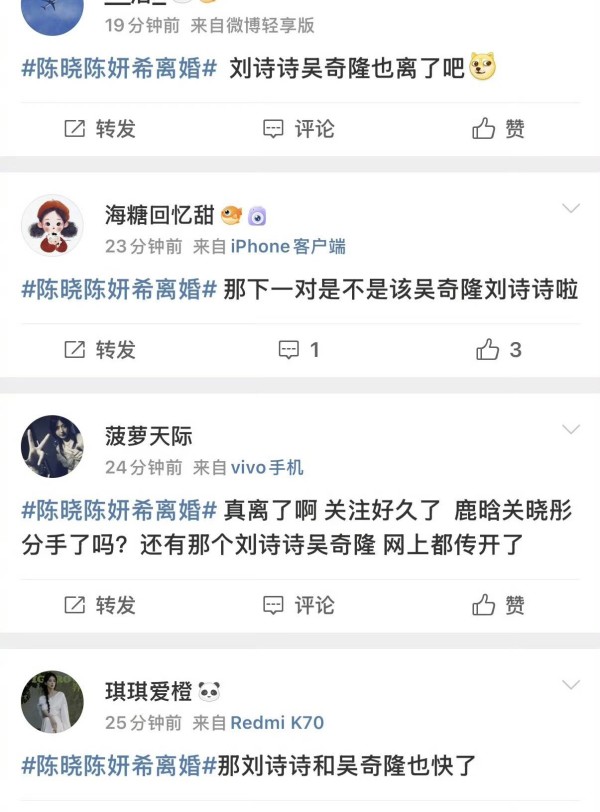The height and width of the screenshot is (812, 600).
Task: Expand the chevron menu on 海糖回忆甜's post
Action: (x=571, y=209)
